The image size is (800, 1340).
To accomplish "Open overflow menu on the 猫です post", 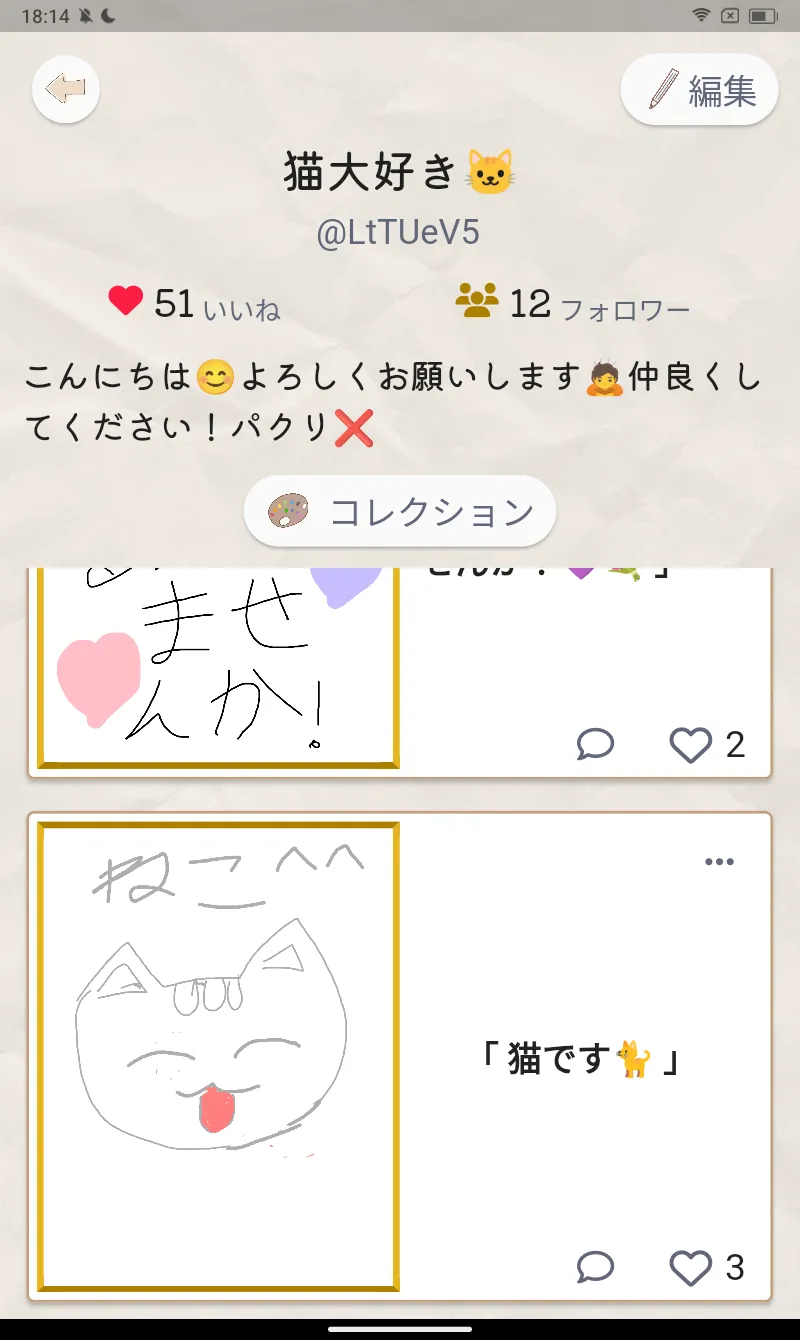I will pyautogui.click(x=719, y=862).
